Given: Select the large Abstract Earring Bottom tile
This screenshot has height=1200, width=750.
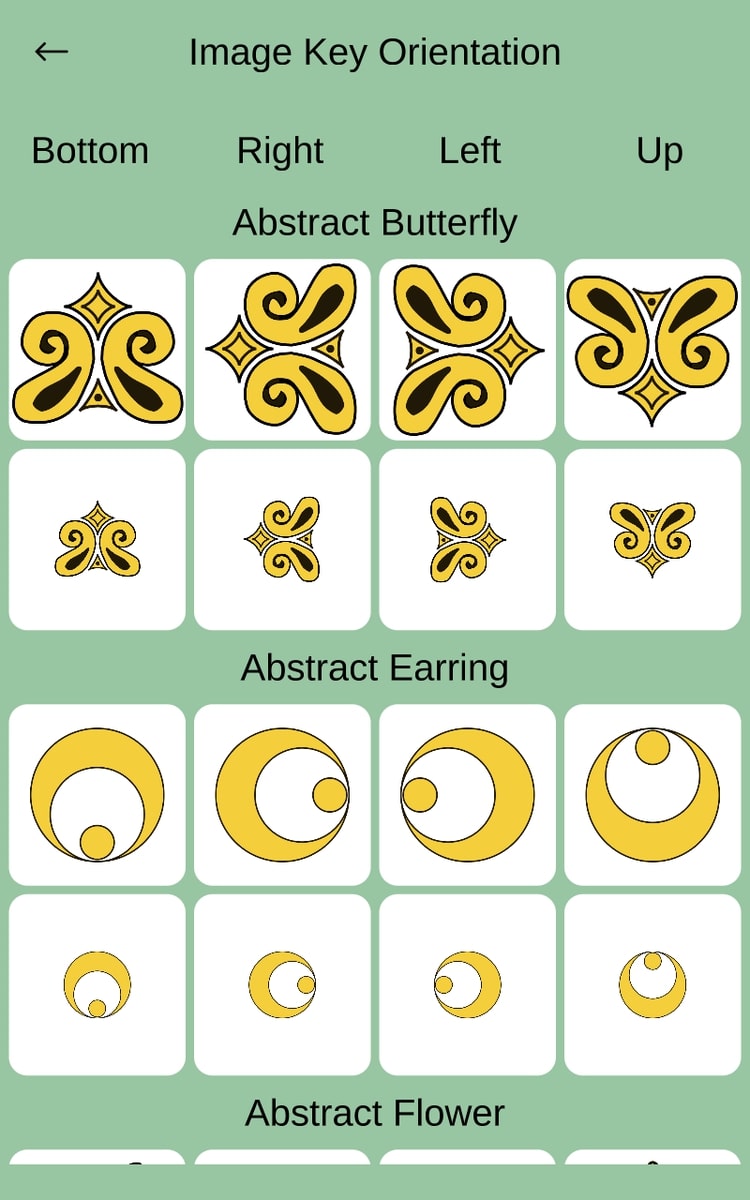Looking at the screenshot, I should (97, 794).
